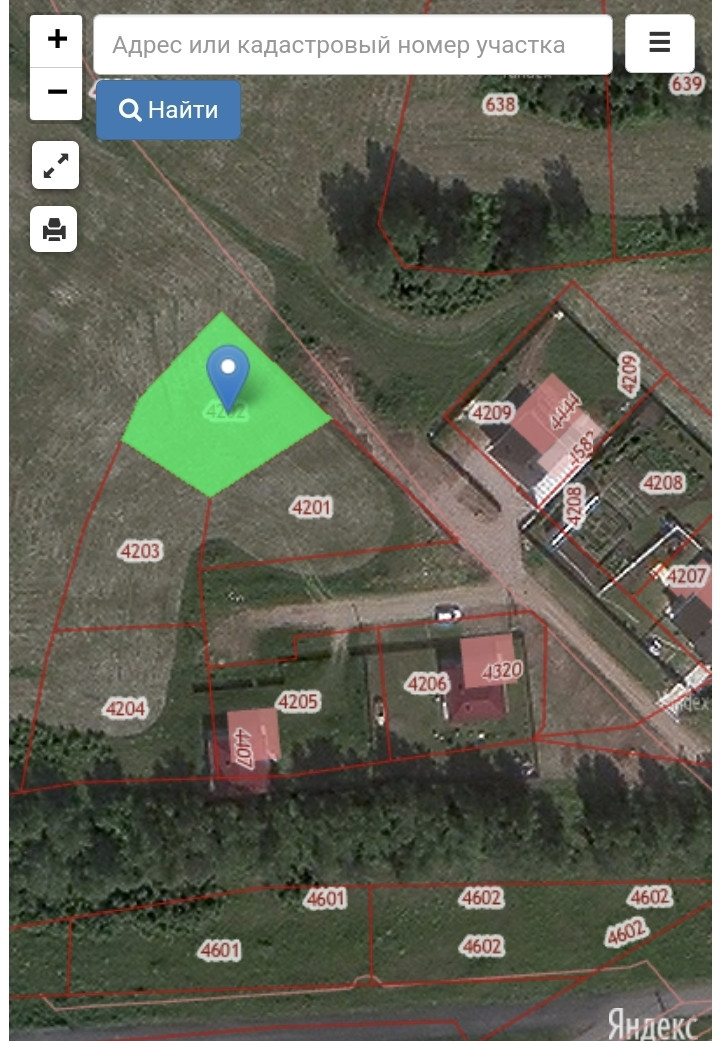
Task: Zoom in on the map
Action: click(57, 40)
